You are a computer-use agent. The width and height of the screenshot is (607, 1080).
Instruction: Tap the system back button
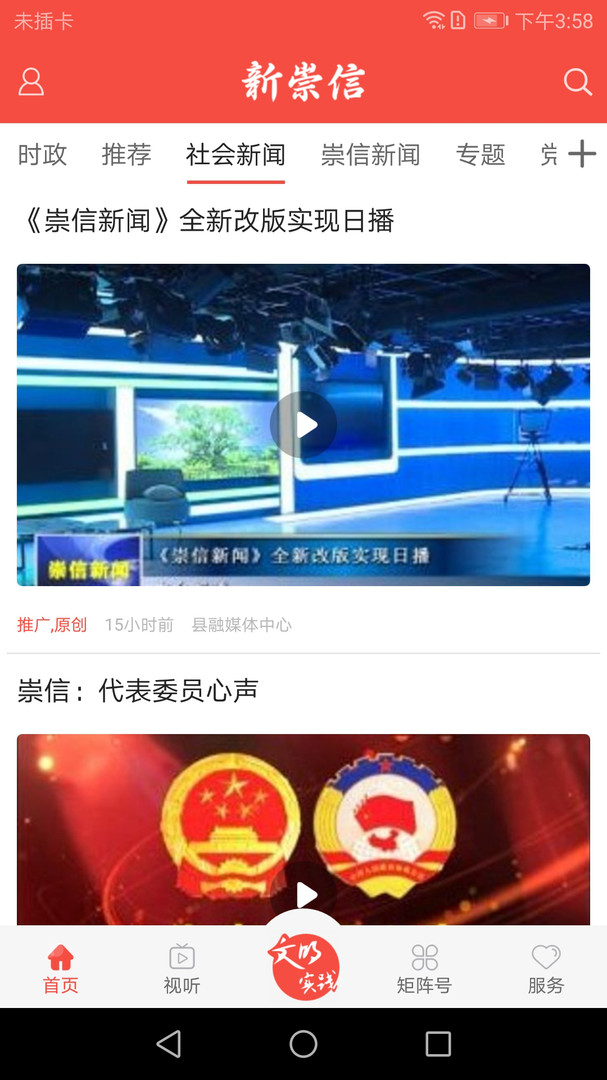pyautogui.click(x=169, y=1044)
